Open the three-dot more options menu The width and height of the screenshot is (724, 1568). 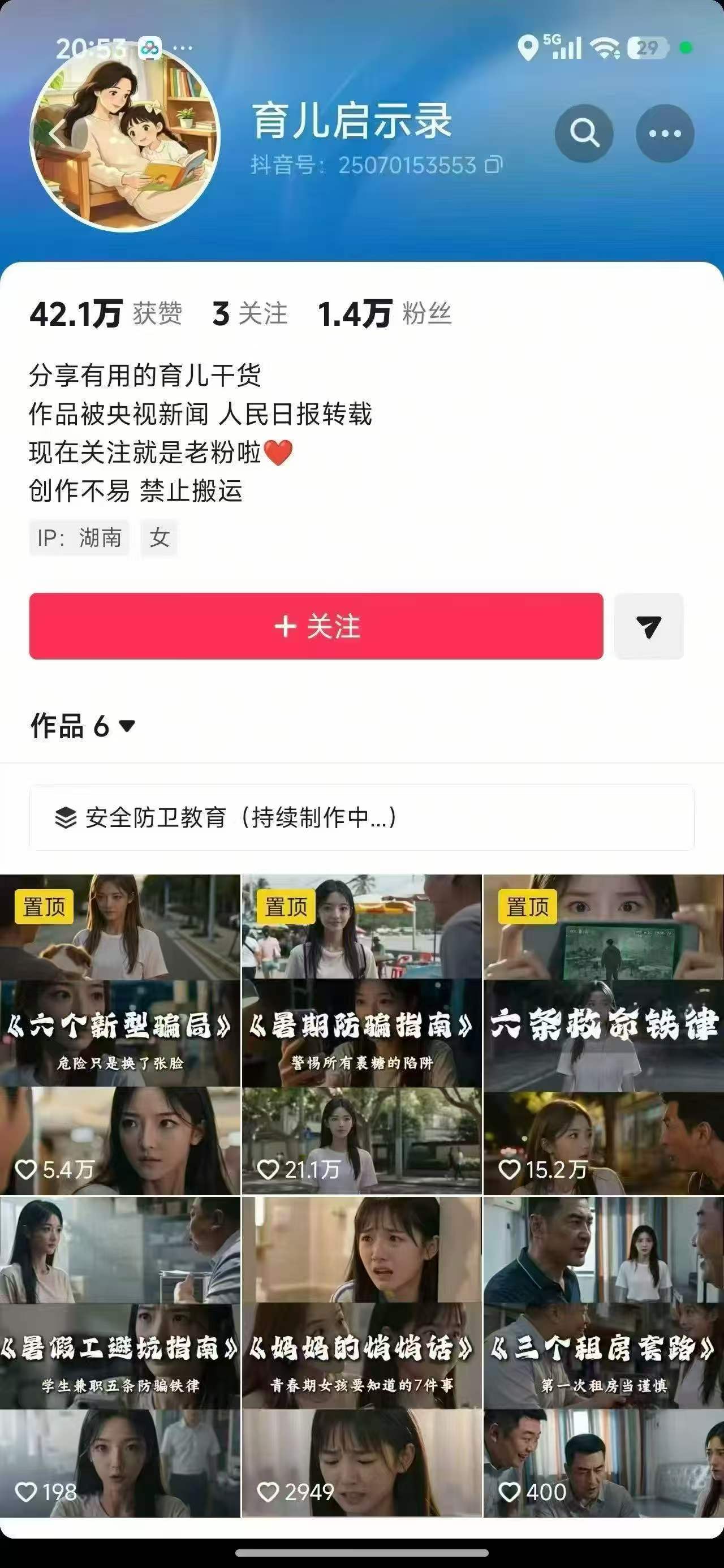tap(665, 133)
